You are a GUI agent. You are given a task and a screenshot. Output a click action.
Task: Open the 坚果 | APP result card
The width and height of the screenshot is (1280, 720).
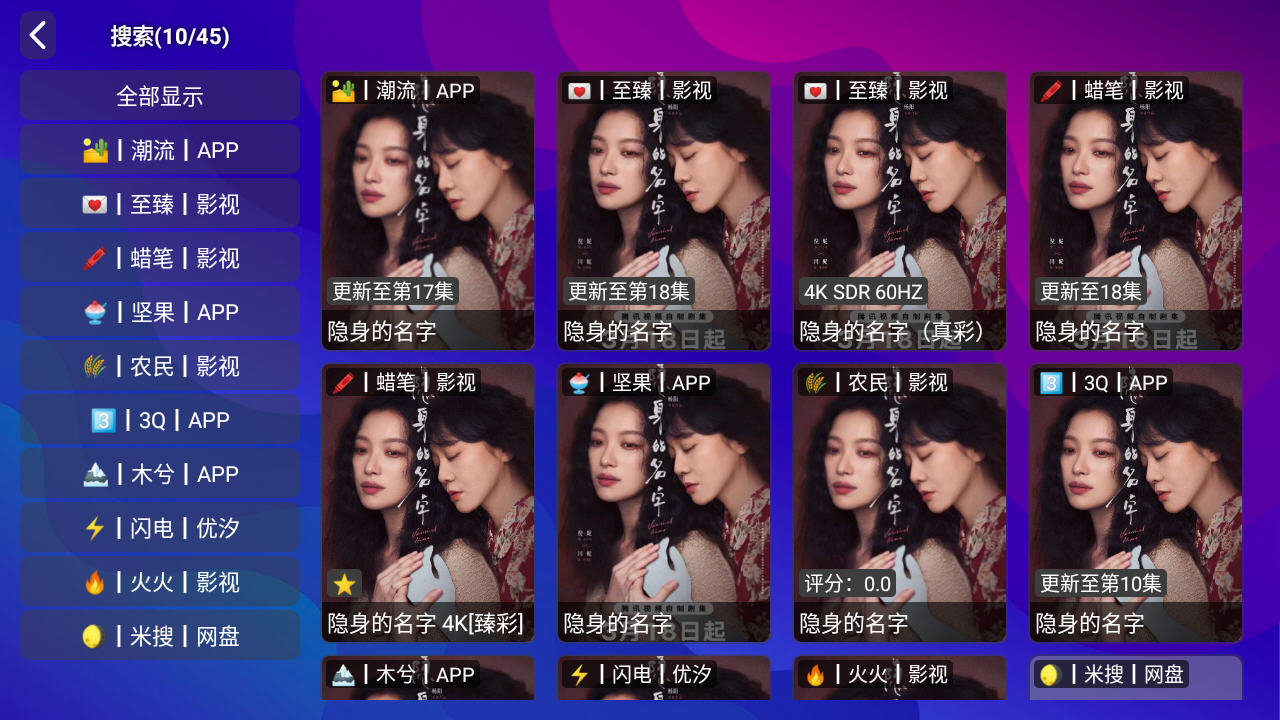click(663, 503)
